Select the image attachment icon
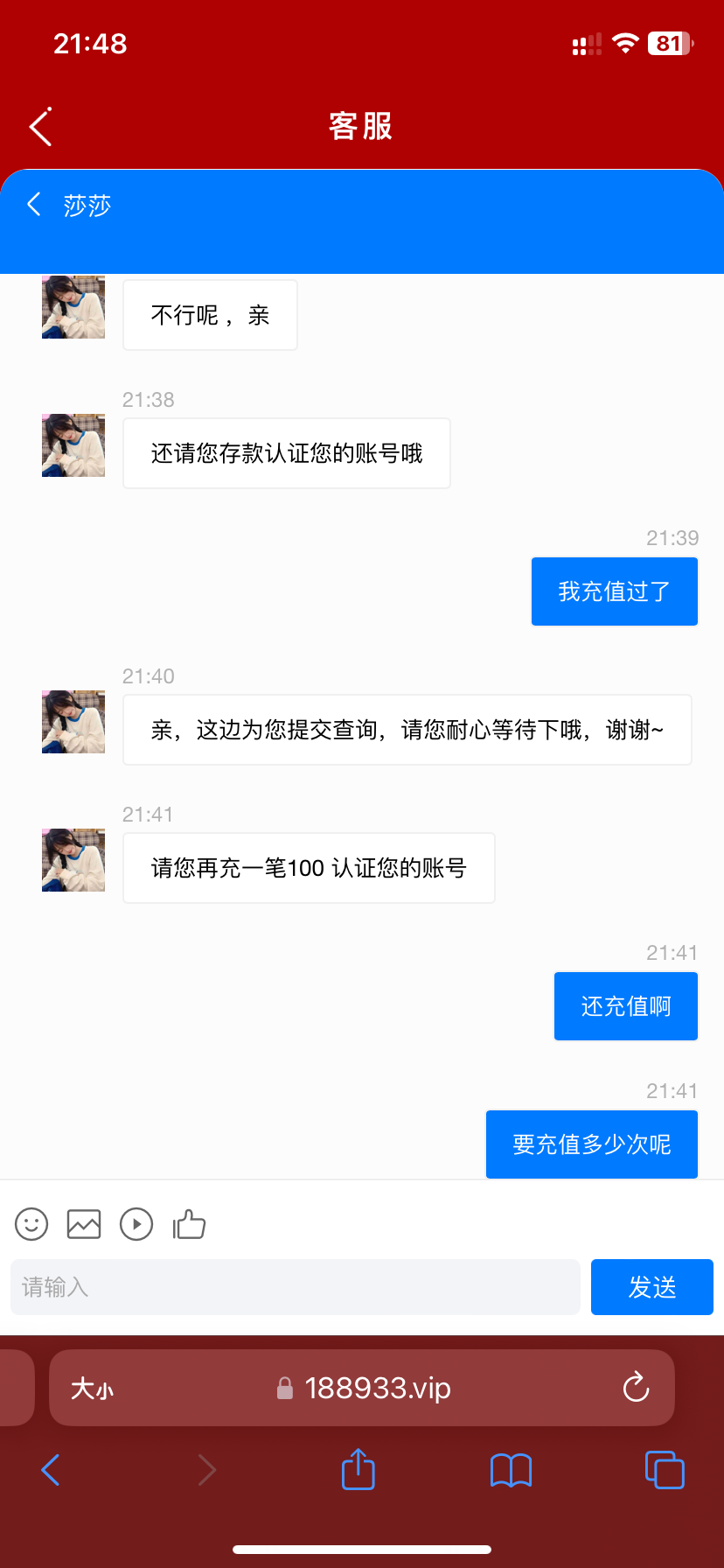The height and width of the screenshot is (1568, 724). coord(83,1224)
